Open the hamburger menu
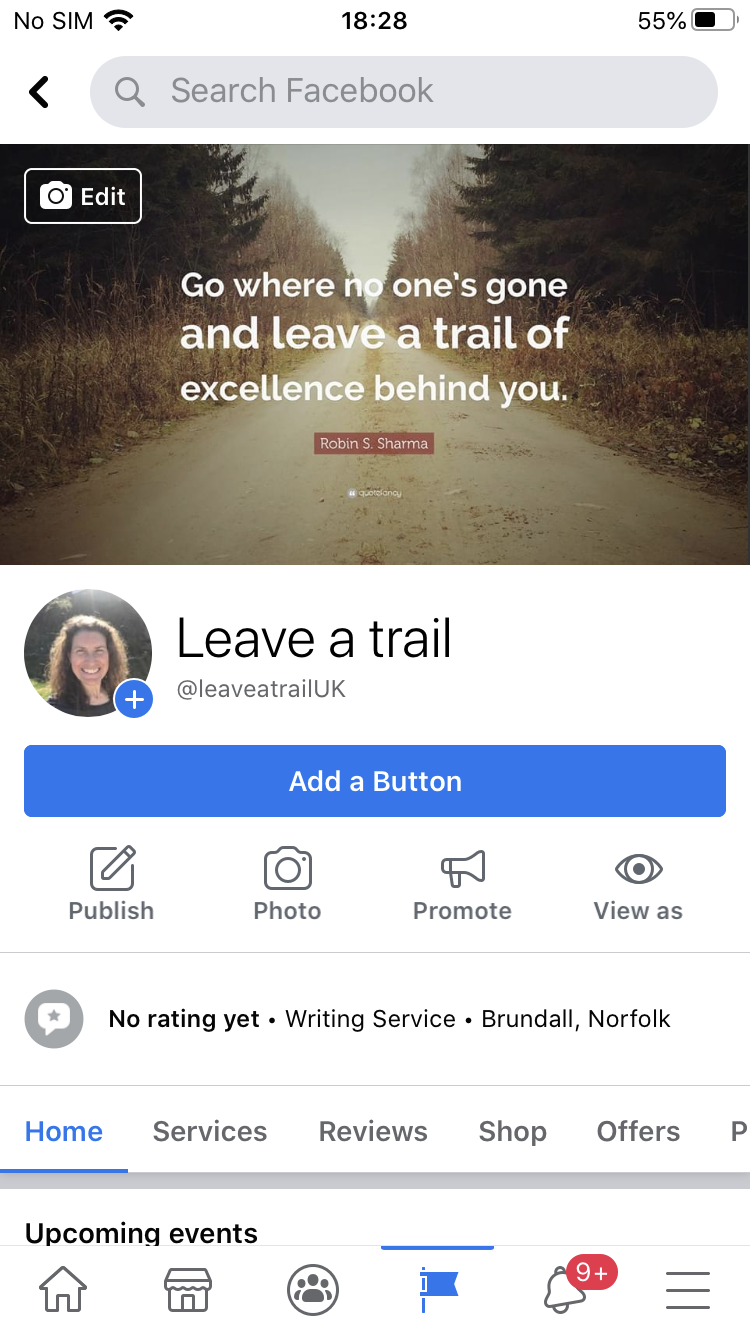This screenshot has width=750, height=1334. (688, 1290)
